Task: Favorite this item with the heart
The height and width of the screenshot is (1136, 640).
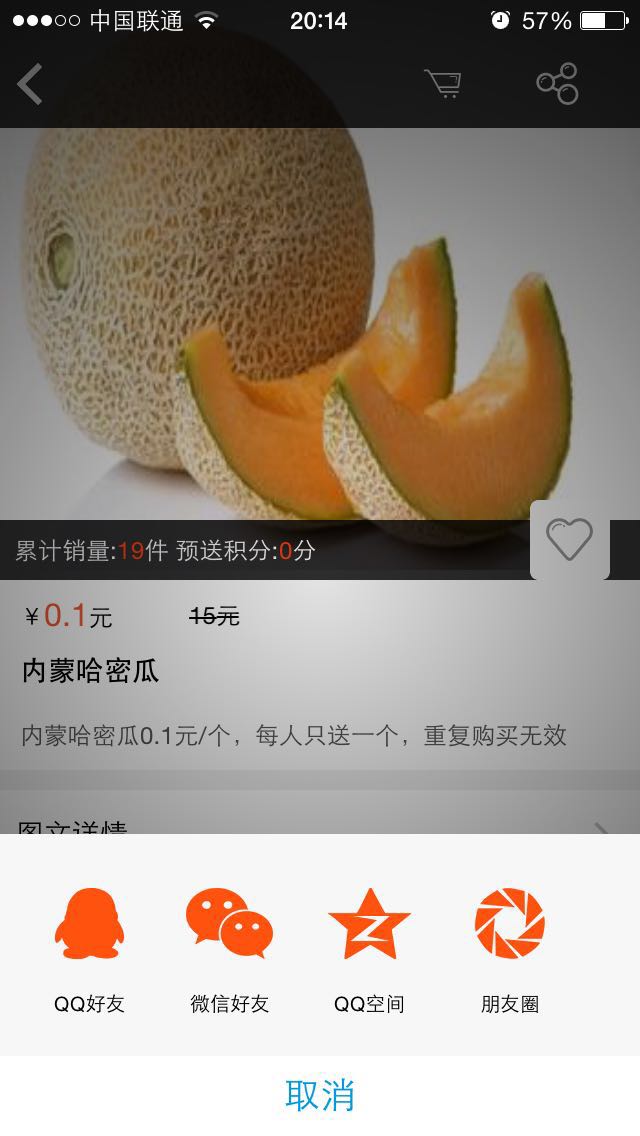Action: click(569, 540)
